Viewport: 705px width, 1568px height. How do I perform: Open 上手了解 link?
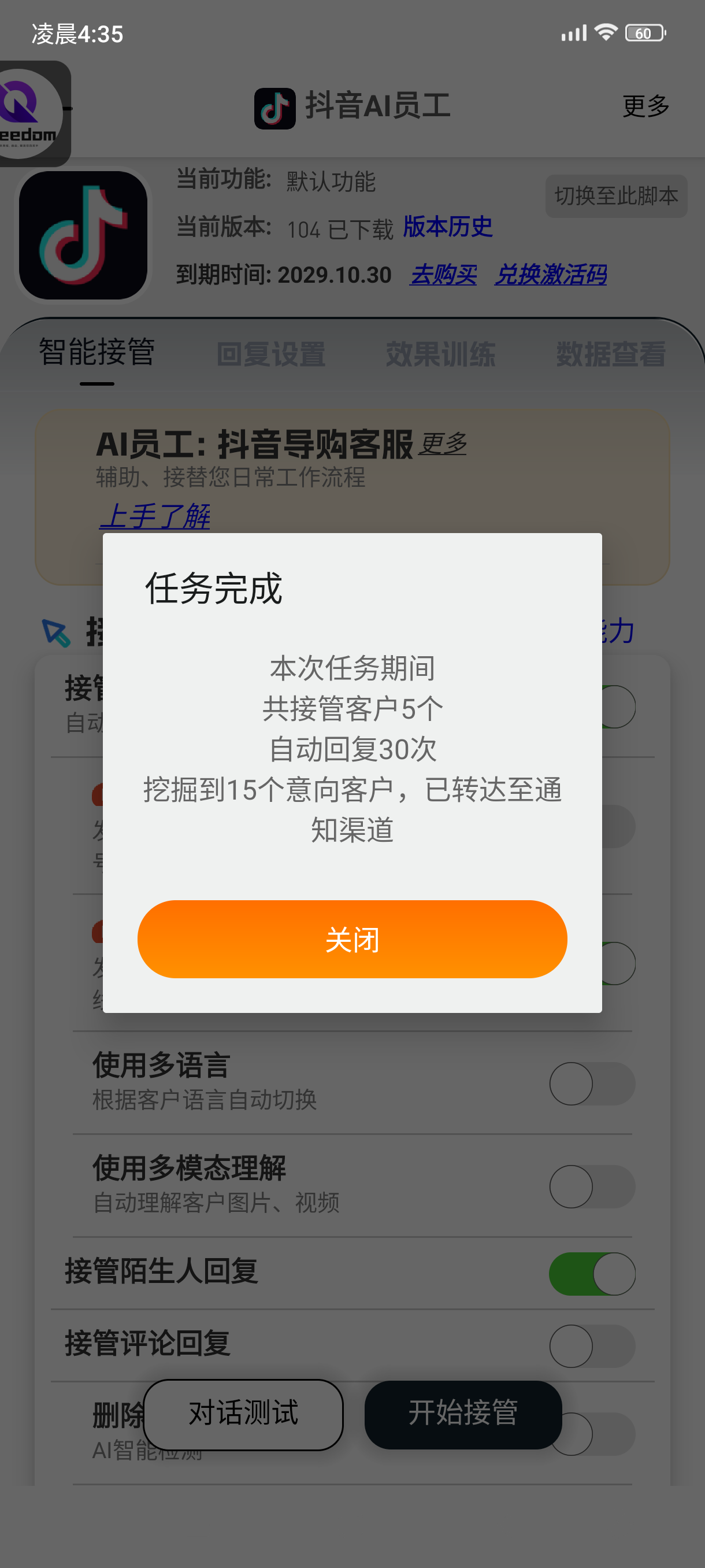(154, 516)
